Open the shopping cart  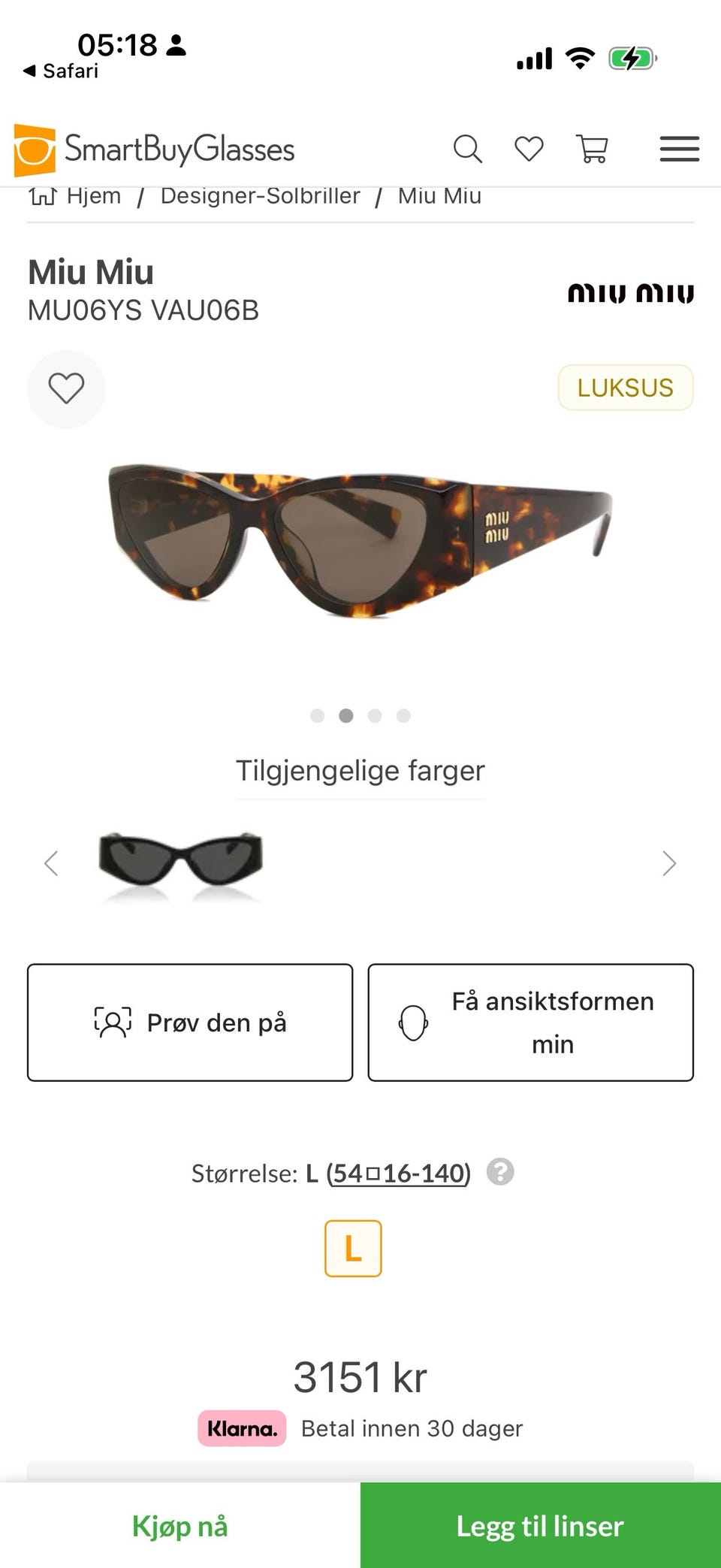coord(593,149)
